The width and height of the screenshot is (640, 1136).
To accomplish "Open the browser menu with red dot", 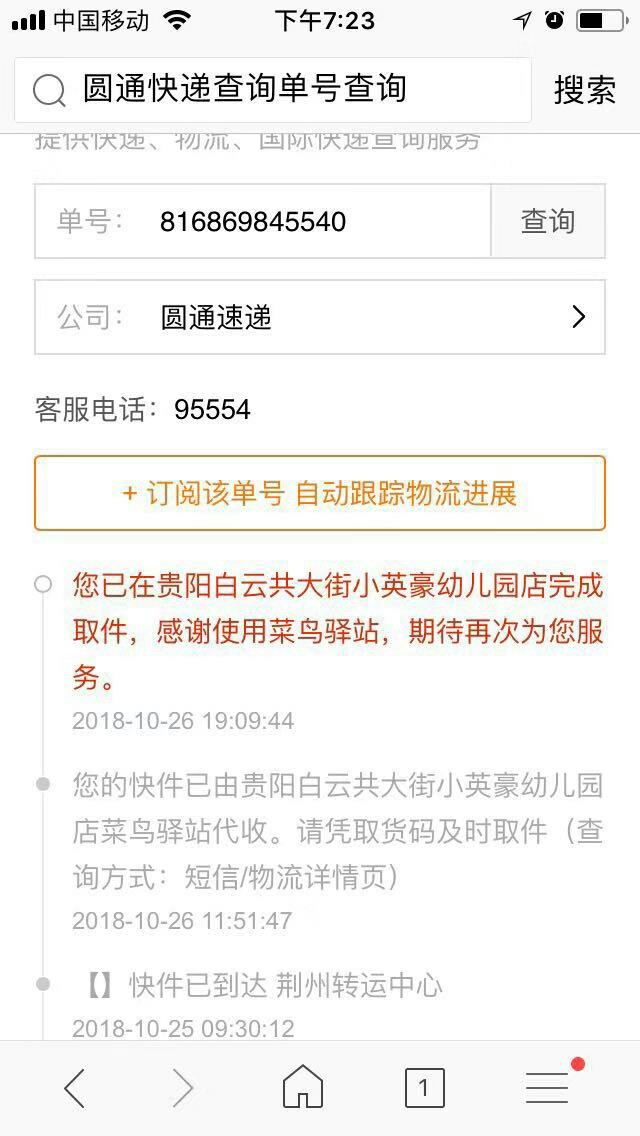I will tap(549, 1085).
